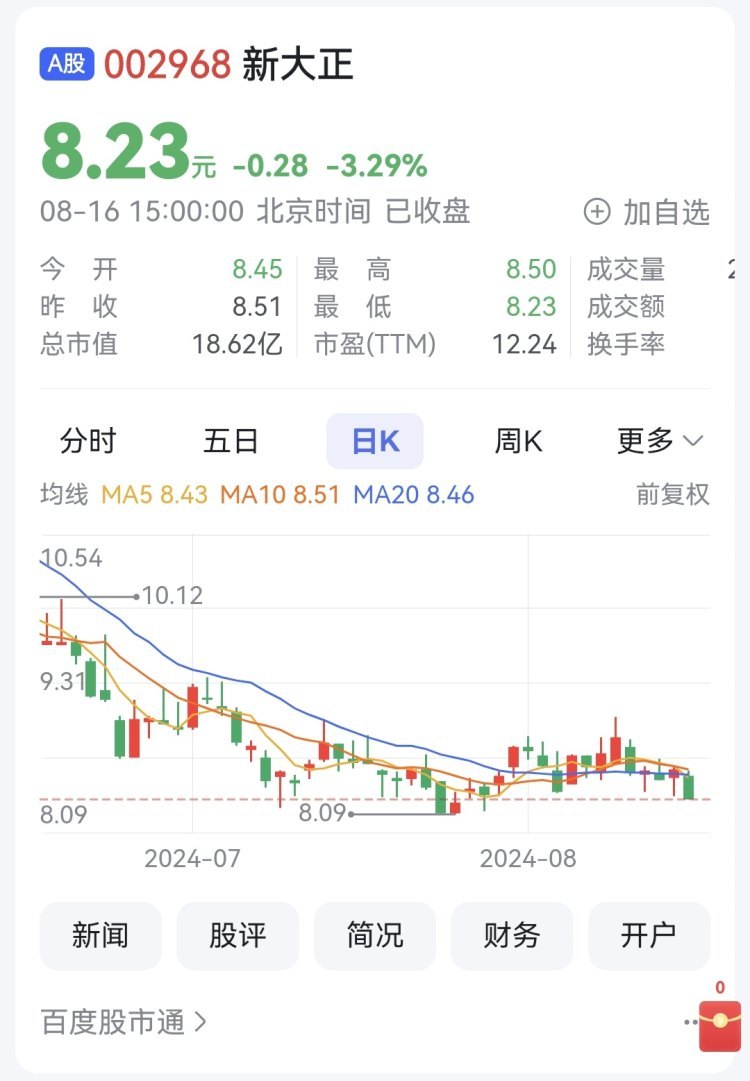This screenshot has height=1081, width=750.
Task: Open the 股评 section
Action: (x=237, y=936)
